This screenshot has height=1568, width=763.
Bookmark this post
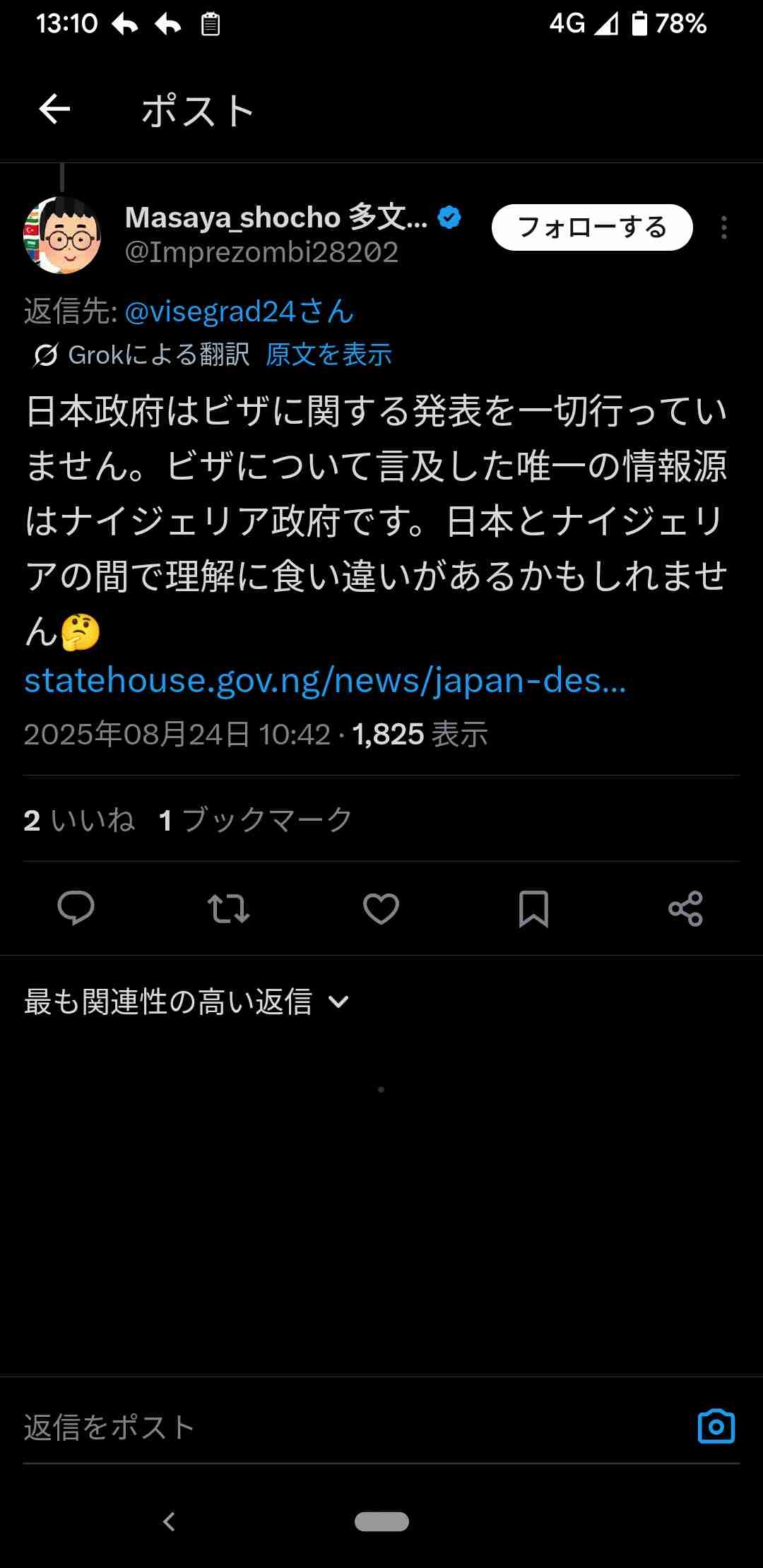click(x=533, y=908)
